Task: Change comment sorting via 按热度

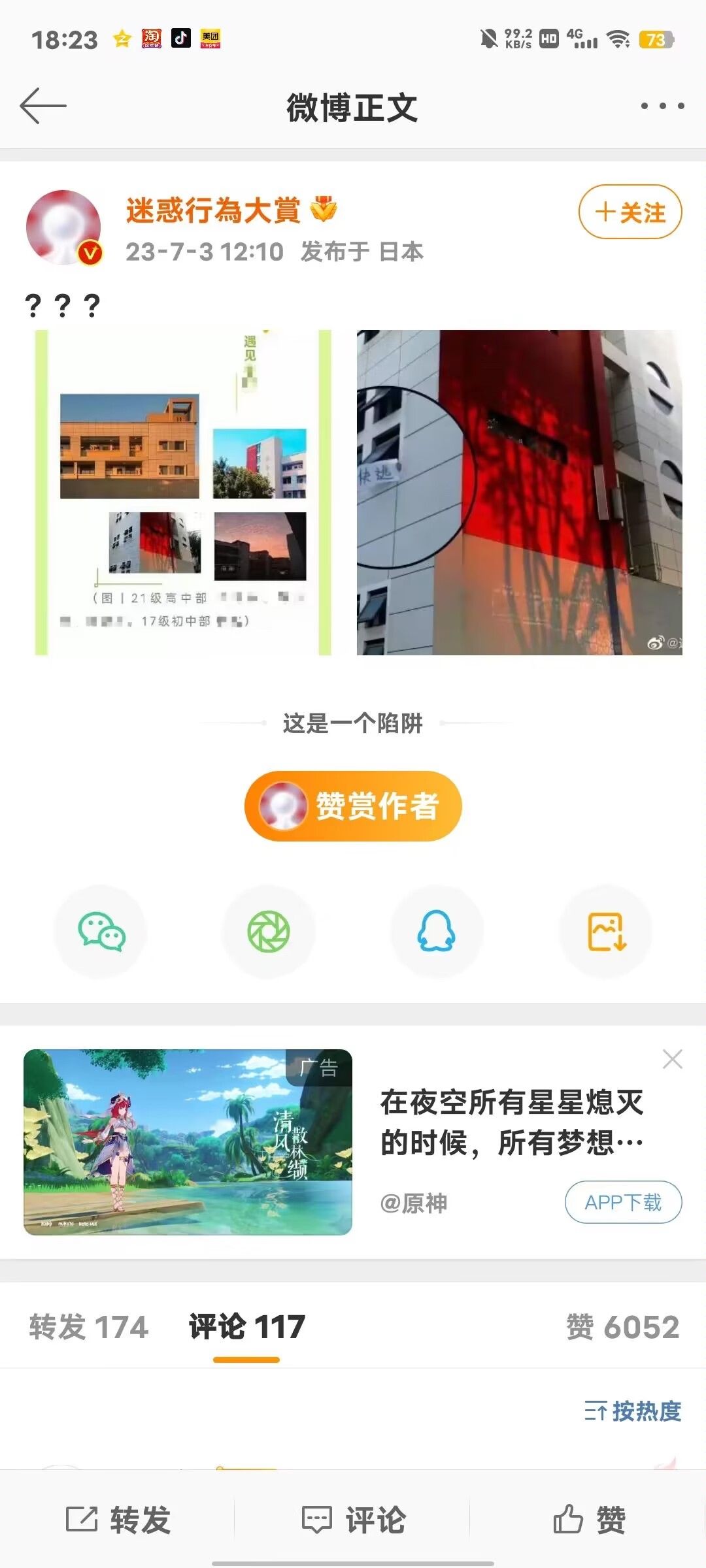Action: (x=632, y=1411)
